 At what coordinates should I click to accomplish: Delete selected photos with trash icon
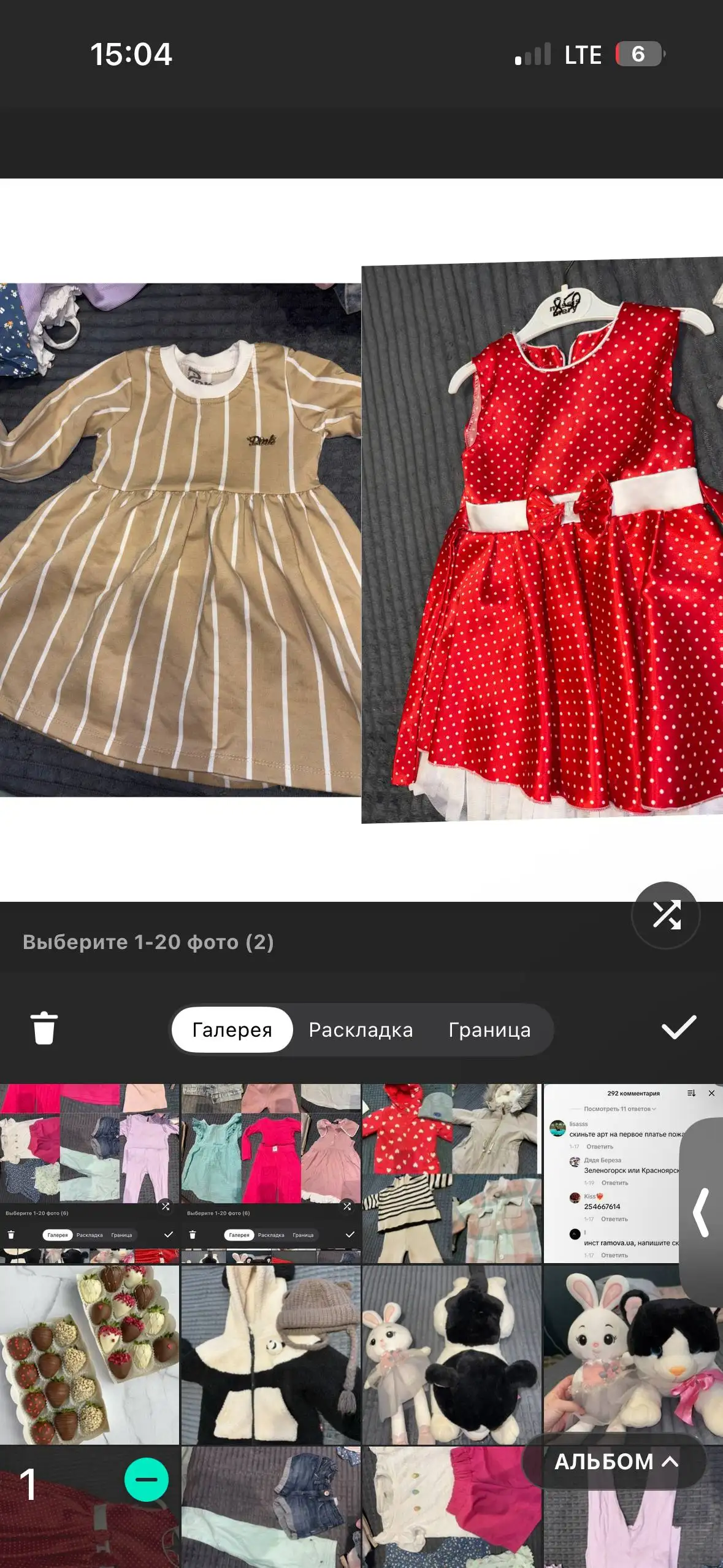click(44, 1028)
